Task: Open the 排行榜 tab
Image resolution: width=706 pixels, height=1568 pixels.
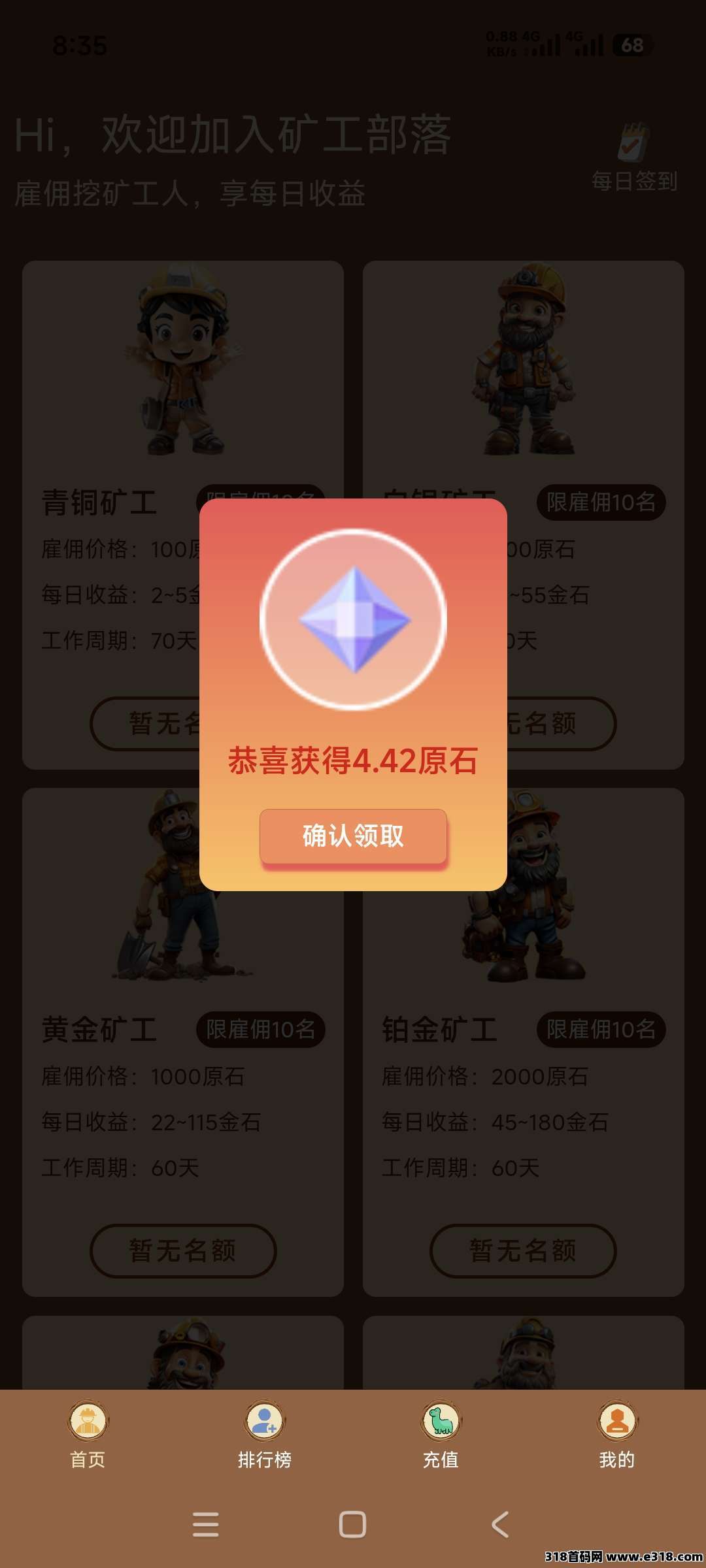Action: click(265, 1435)
